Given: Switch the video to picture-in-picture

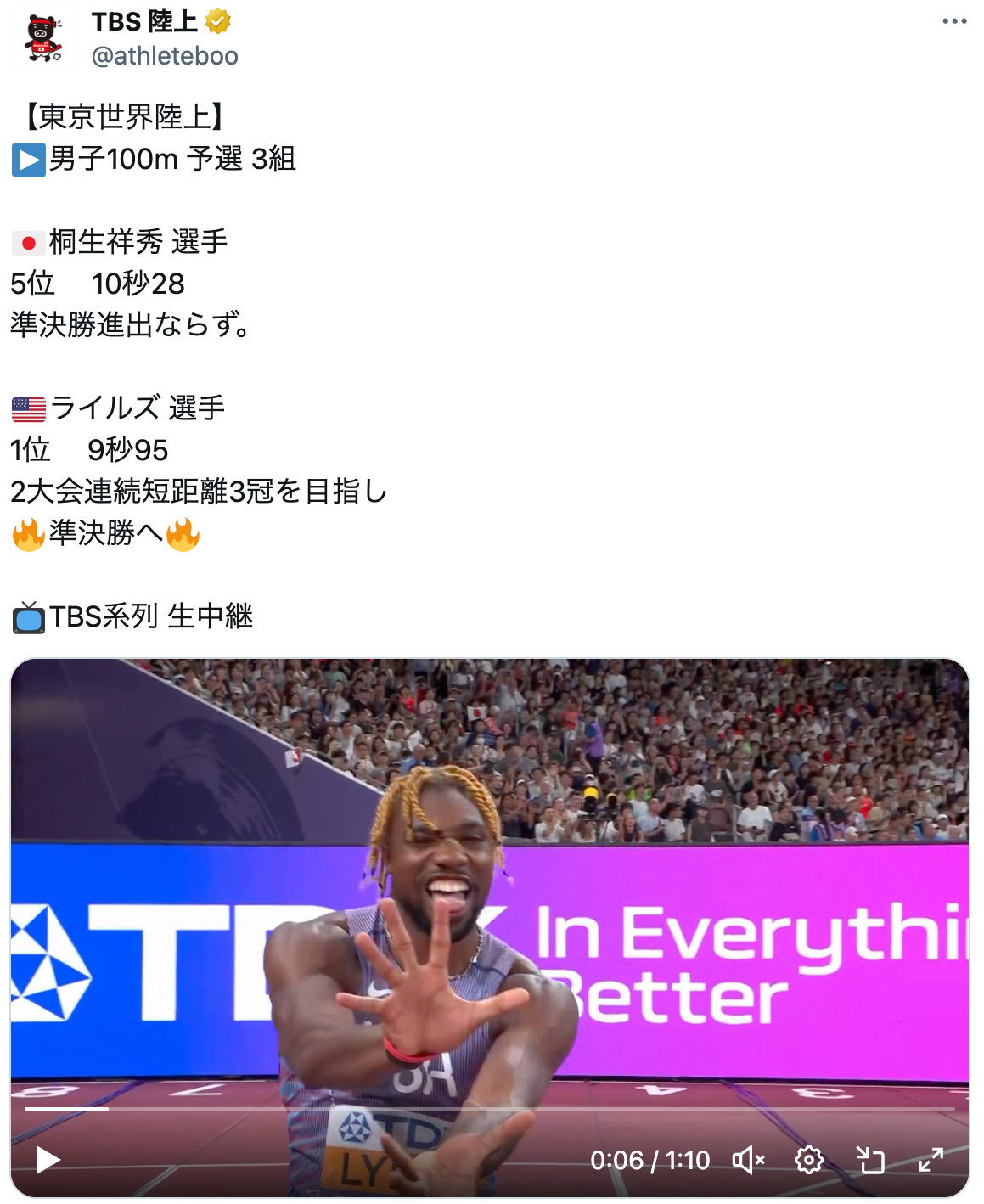Looking at the screenshot, I should coord(870,1159).
